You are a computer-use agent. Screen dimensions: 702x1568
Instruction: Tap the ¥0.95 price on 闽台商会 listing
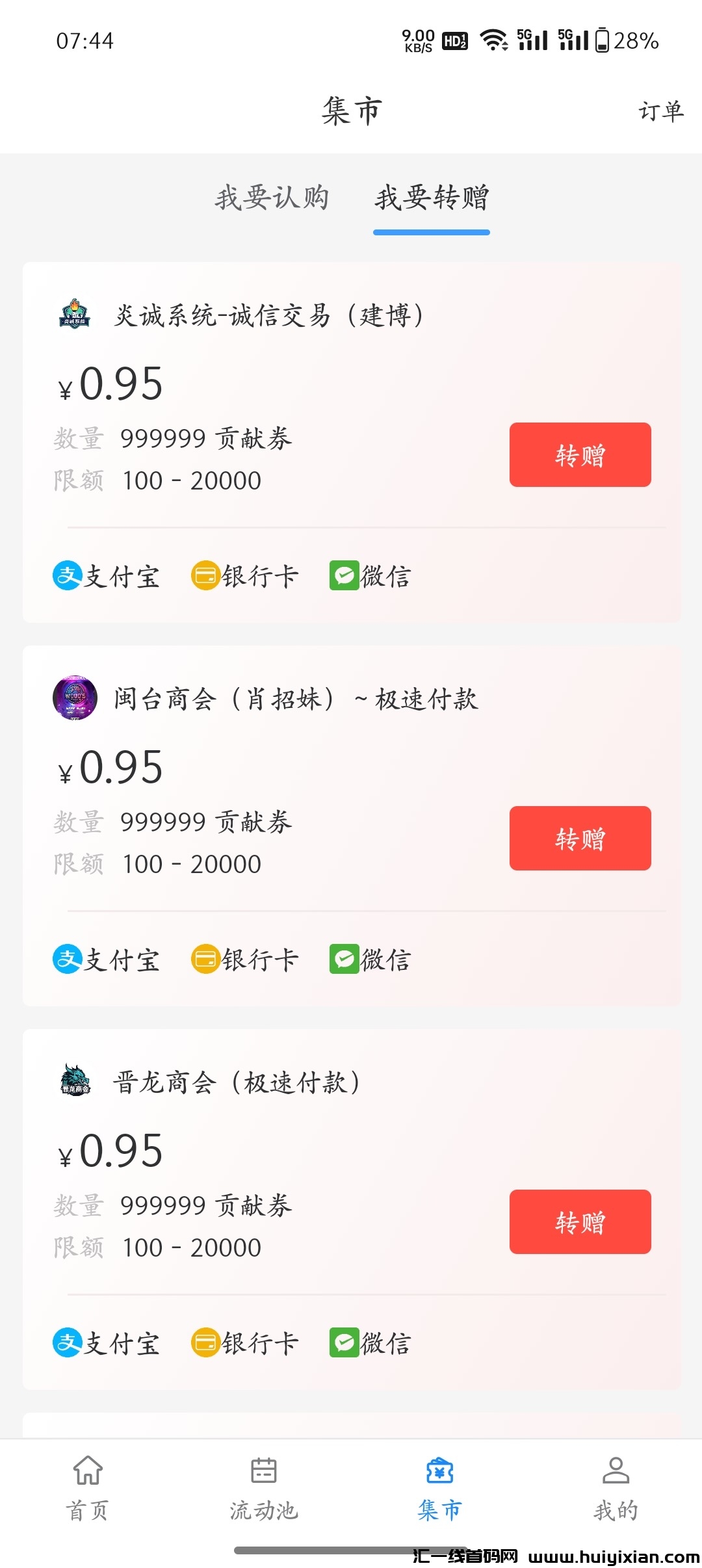[110, 769]
